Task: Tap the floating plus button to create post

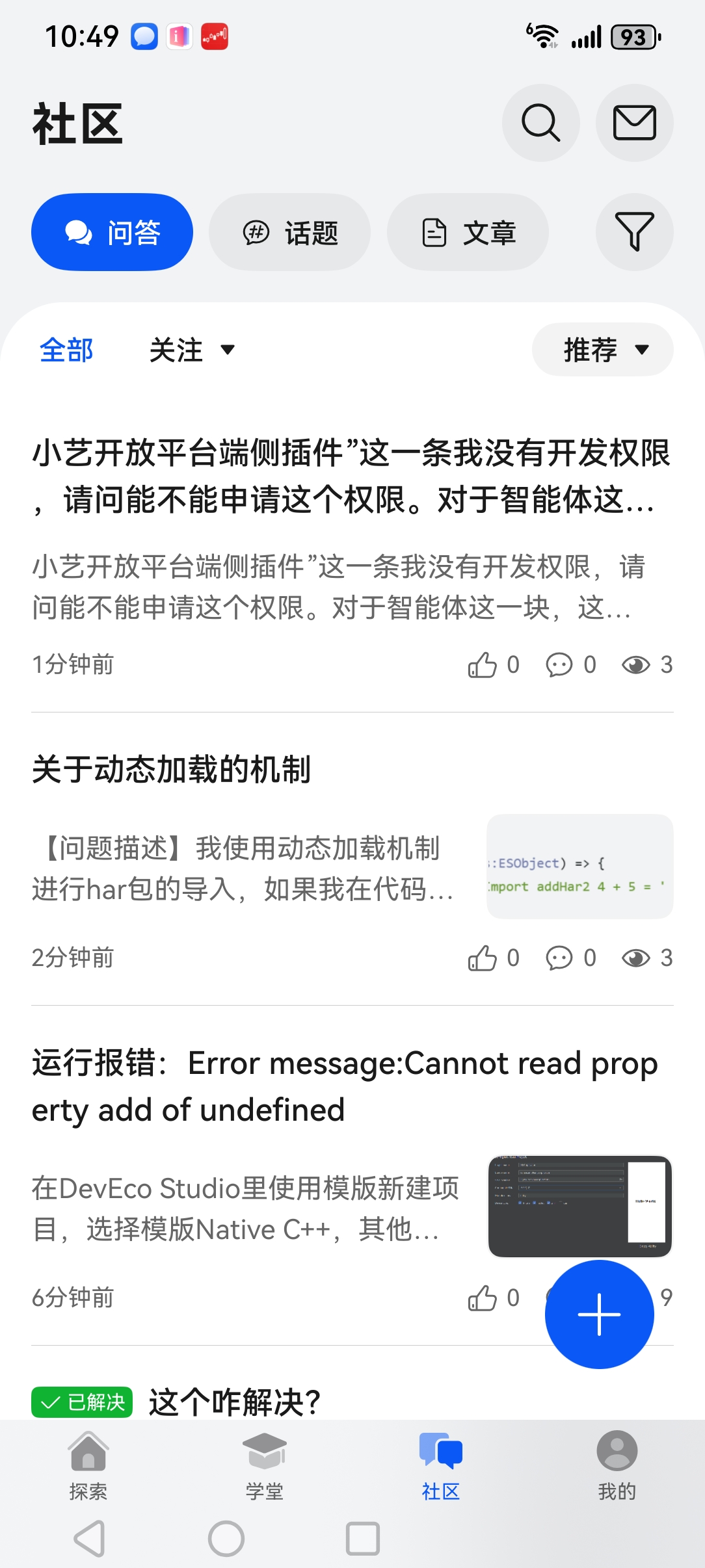Action: point(600,1314)
